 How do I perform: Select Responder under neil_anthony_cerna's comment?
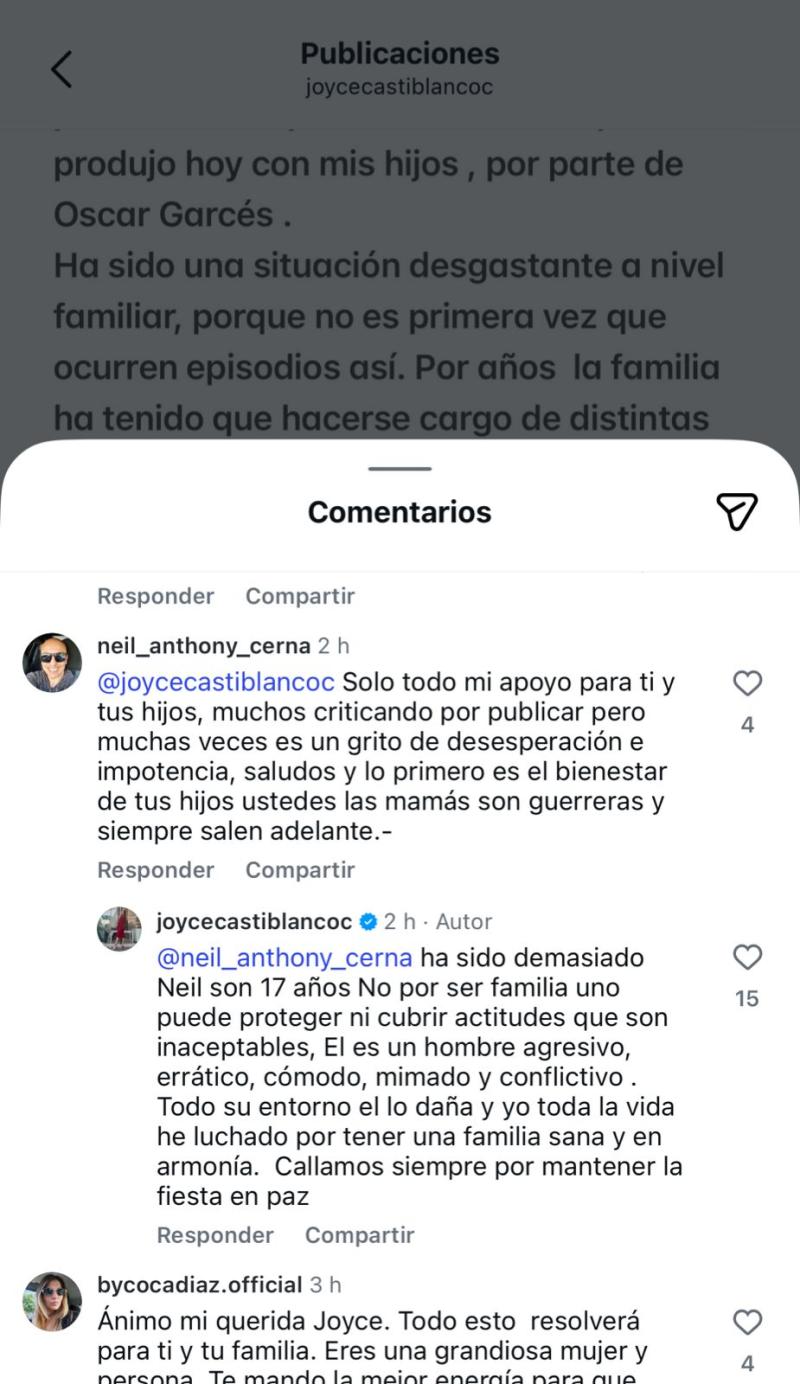point(155,870)
